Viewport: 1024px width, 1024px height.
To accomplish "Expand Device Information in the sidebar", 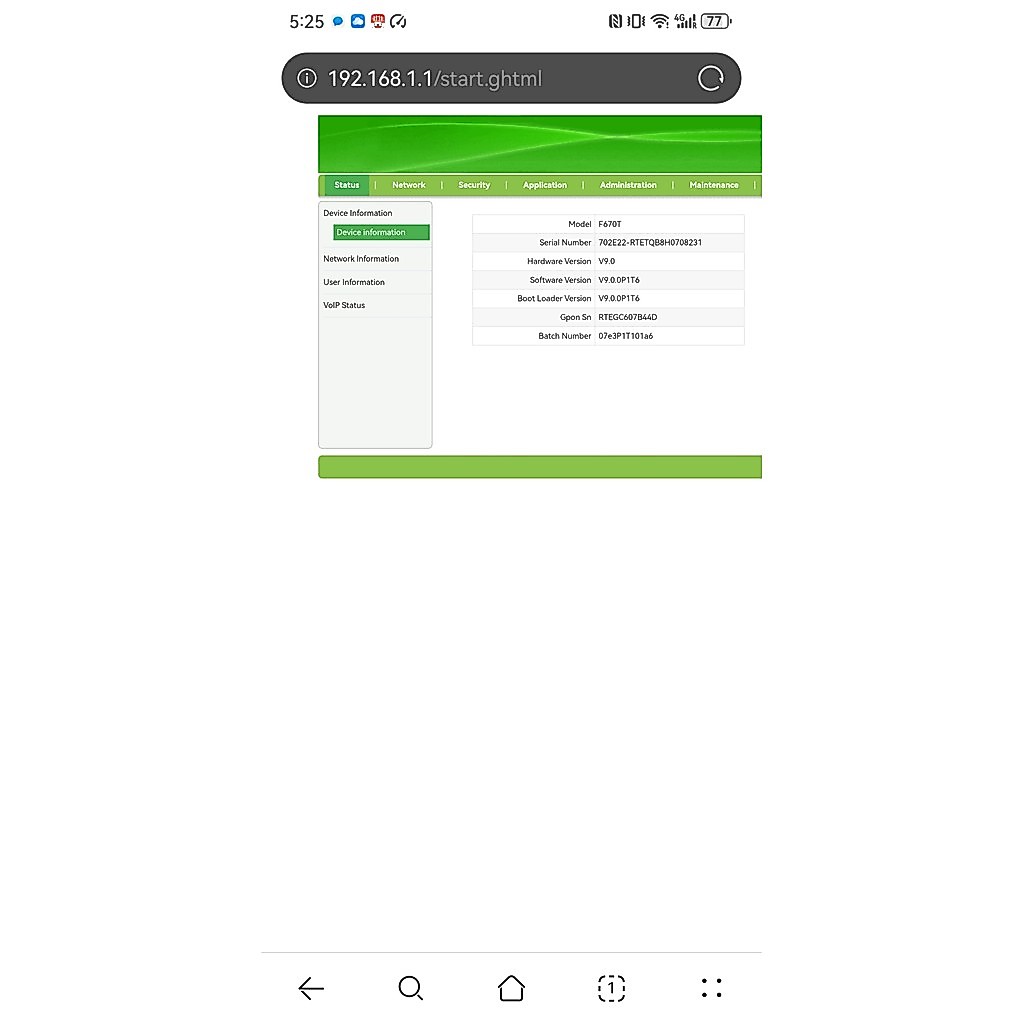I will pos(358,213).
